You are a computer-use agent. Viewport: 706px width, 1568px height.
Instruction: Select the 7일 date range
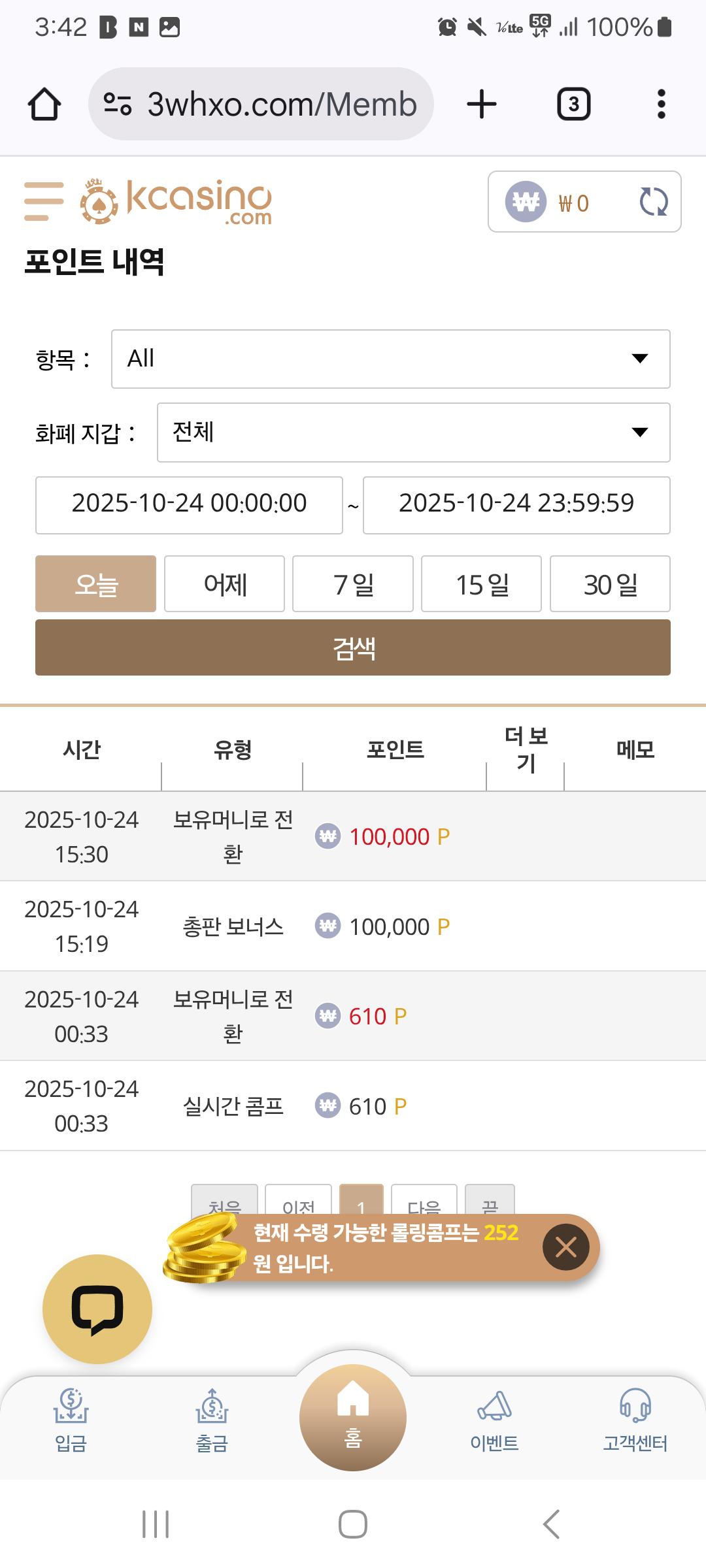click(x=353, y=584)
